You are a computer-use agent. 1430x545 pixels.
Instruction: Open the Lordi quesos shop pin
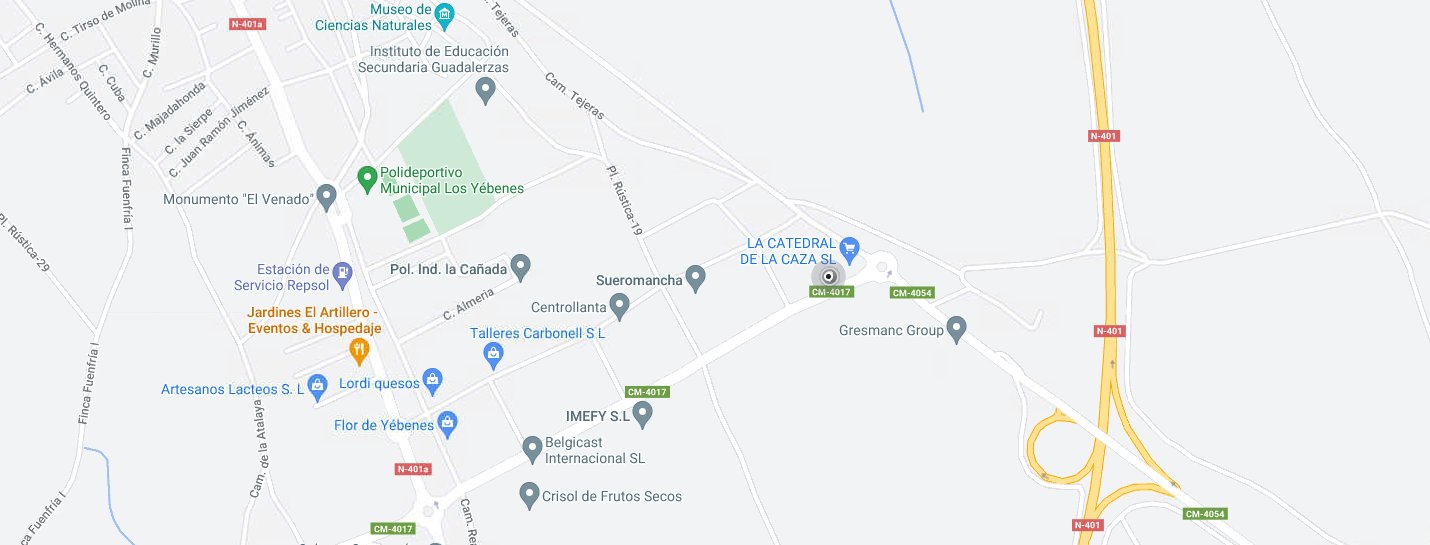pyautogui.click(x=432, y=379)
